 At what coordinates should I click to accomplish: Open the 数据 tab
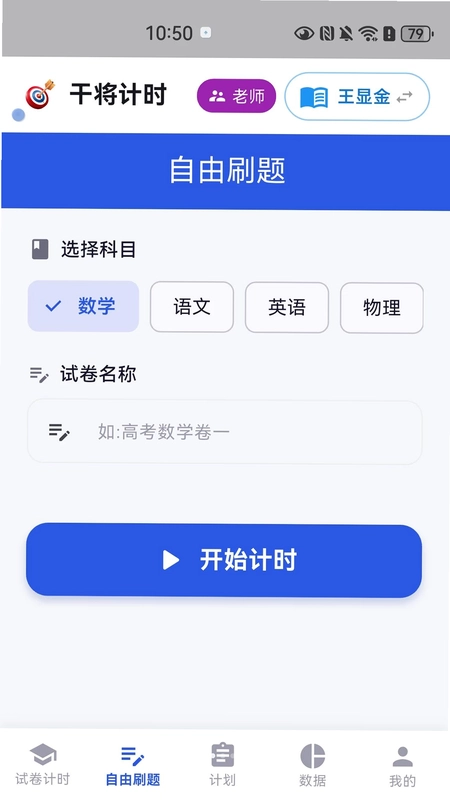312,764
